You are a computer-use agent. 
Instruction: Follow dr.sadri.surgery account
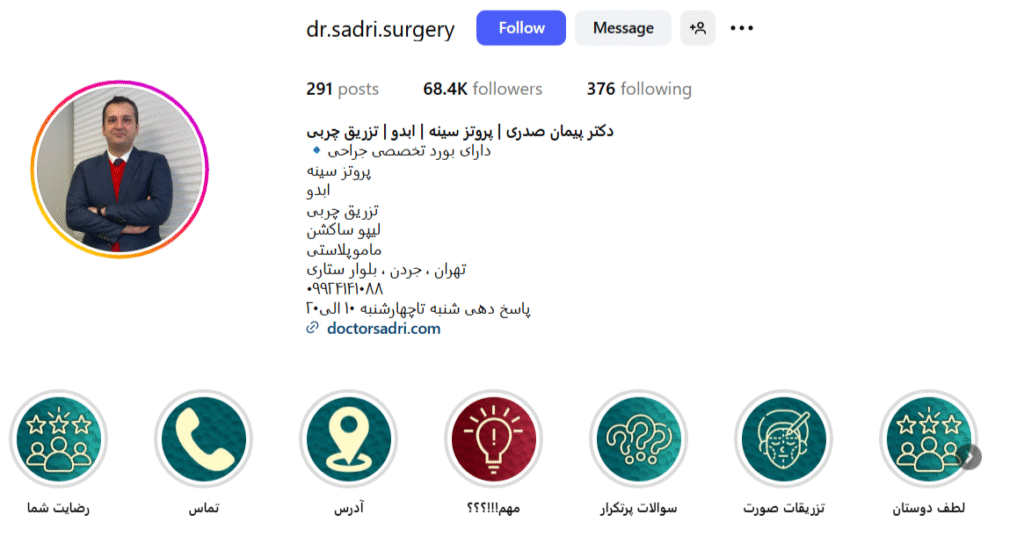[521, 28]
